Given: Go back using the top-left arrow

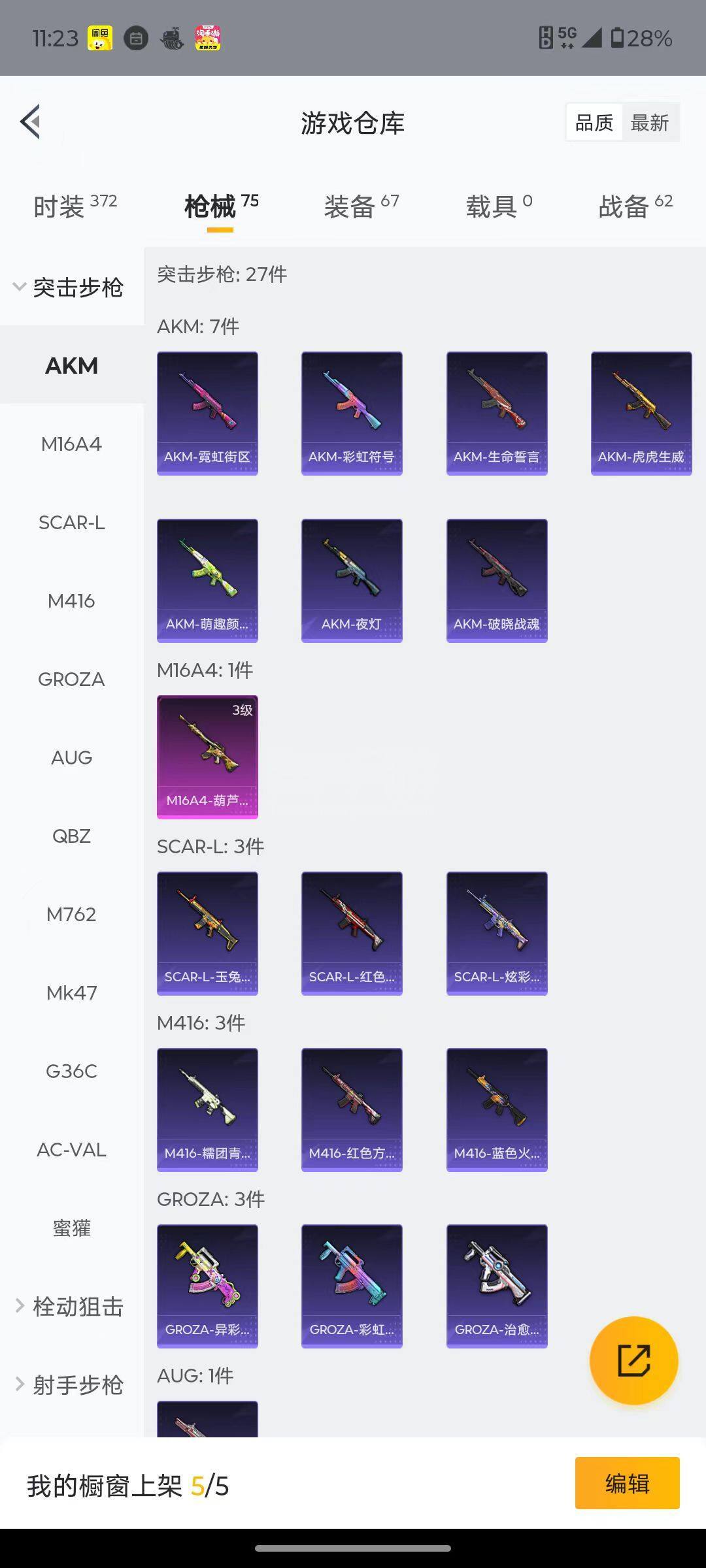Looking at the screenshot, I should coord(31,122).
